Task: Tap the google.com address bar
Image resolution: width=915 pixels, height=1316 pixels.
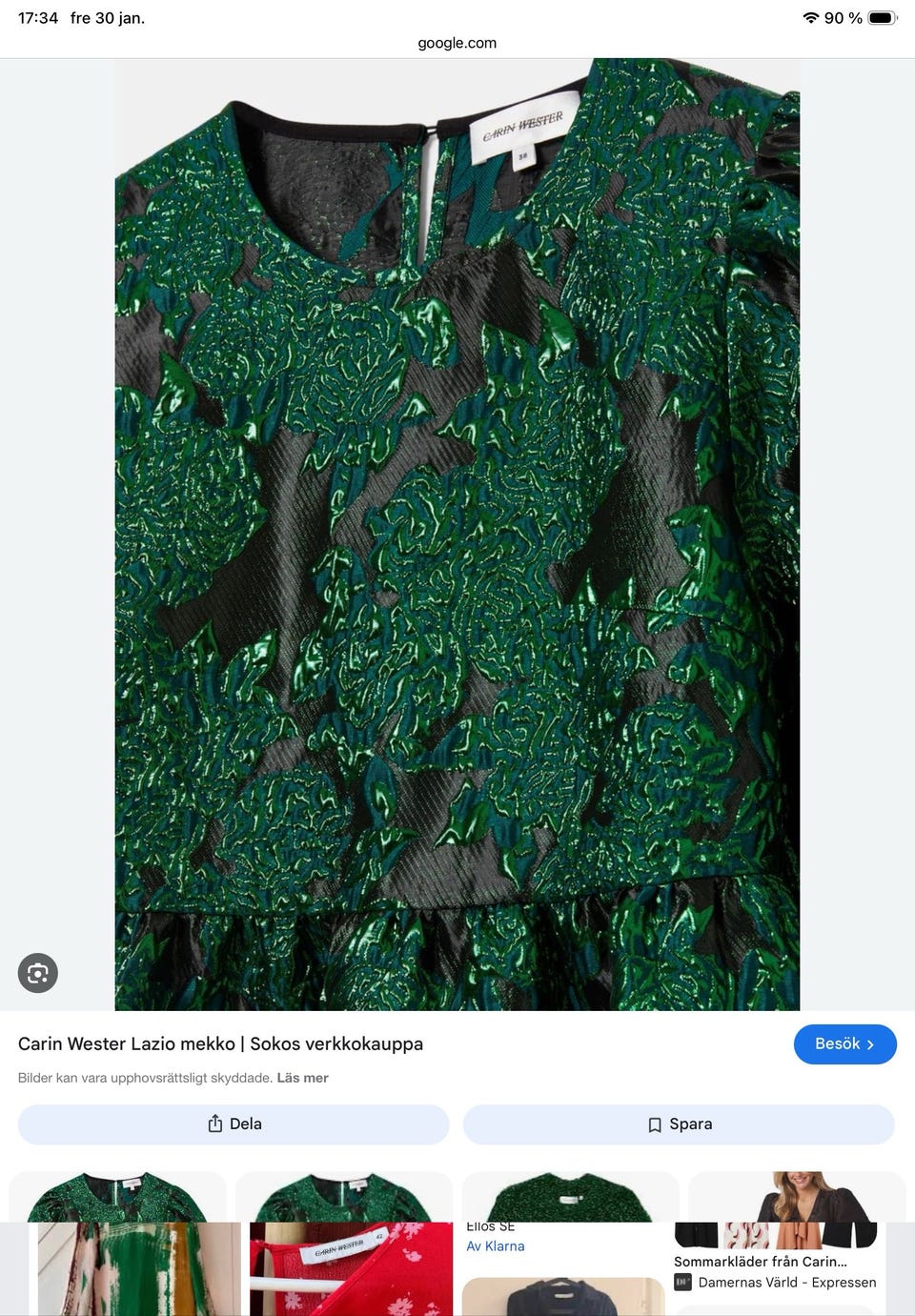Action: click(457, 42)
